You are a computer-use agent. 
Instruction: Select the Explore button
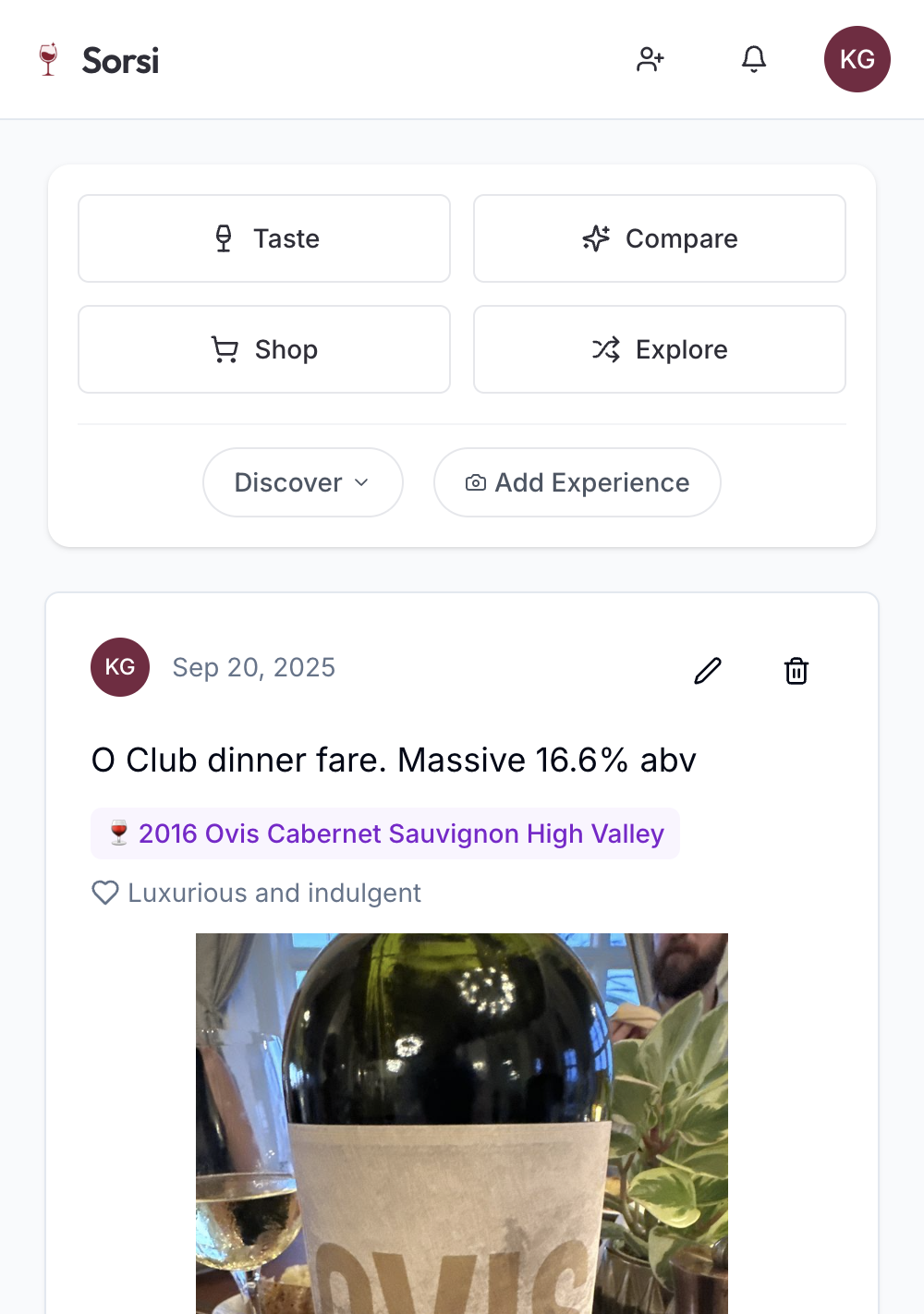660,349
